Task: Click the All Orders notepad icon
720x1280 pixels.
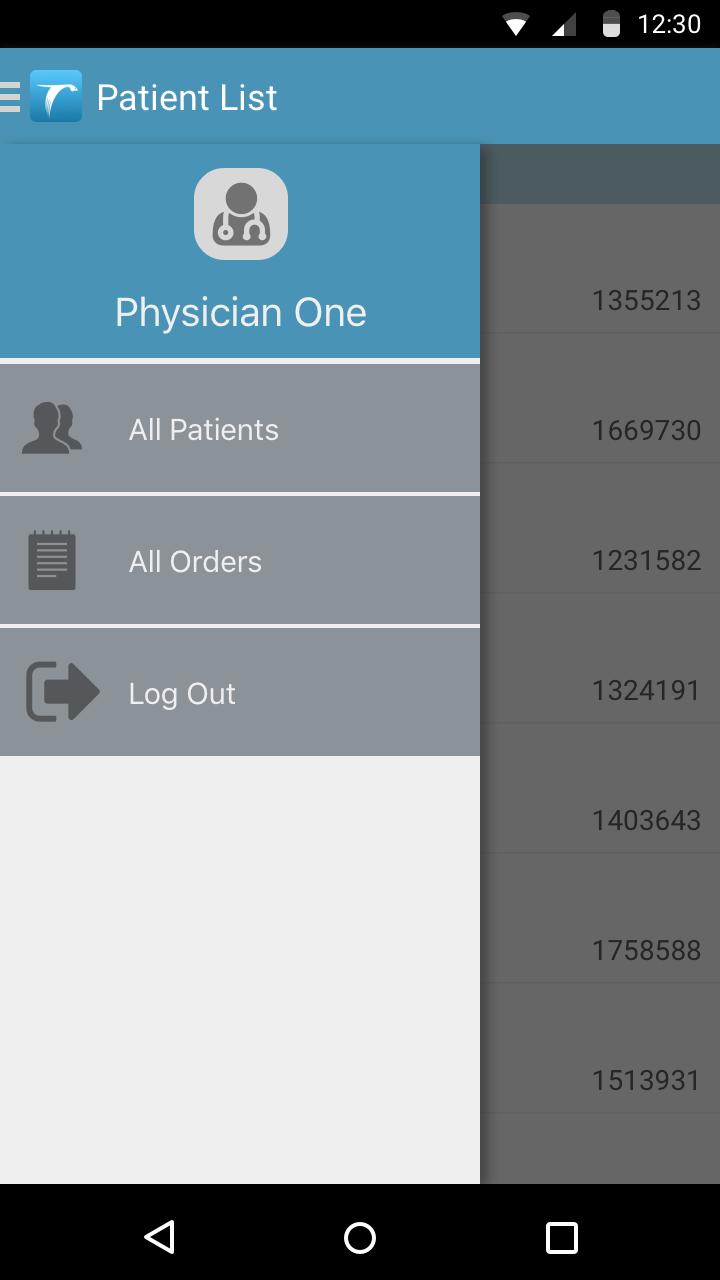Action: (x=51, y=560)
